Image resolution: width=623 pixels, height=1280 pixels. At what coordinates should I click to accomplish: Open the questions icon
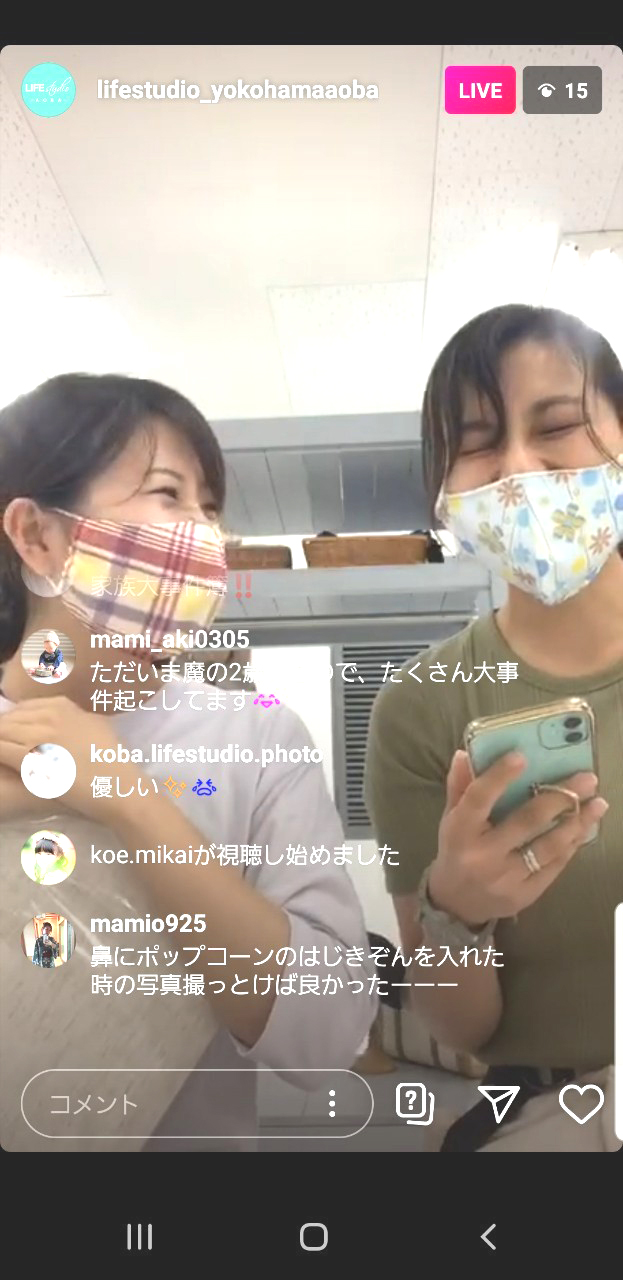click(x=415, y=1103)
